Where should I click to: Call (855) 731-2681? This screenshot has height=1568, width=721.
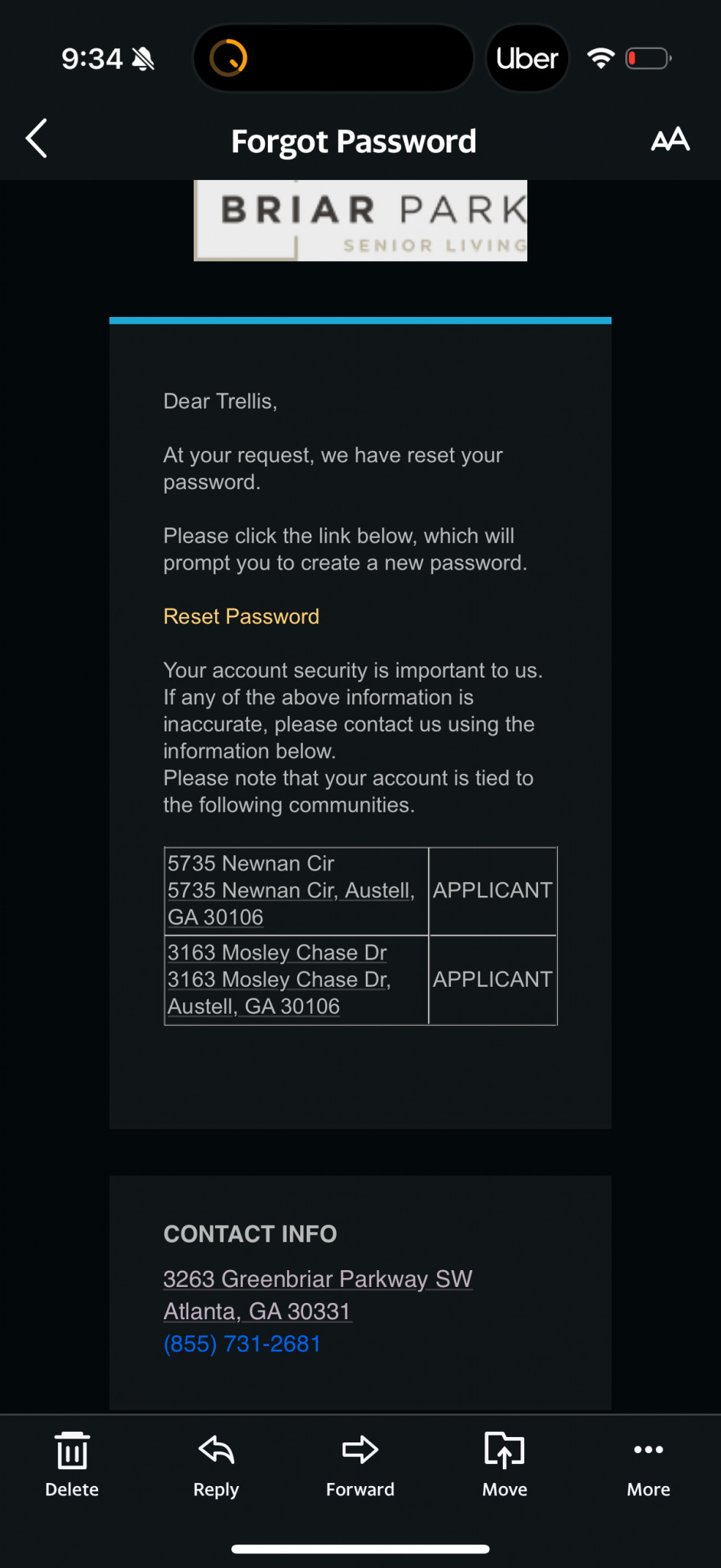tap(242, 1344)
